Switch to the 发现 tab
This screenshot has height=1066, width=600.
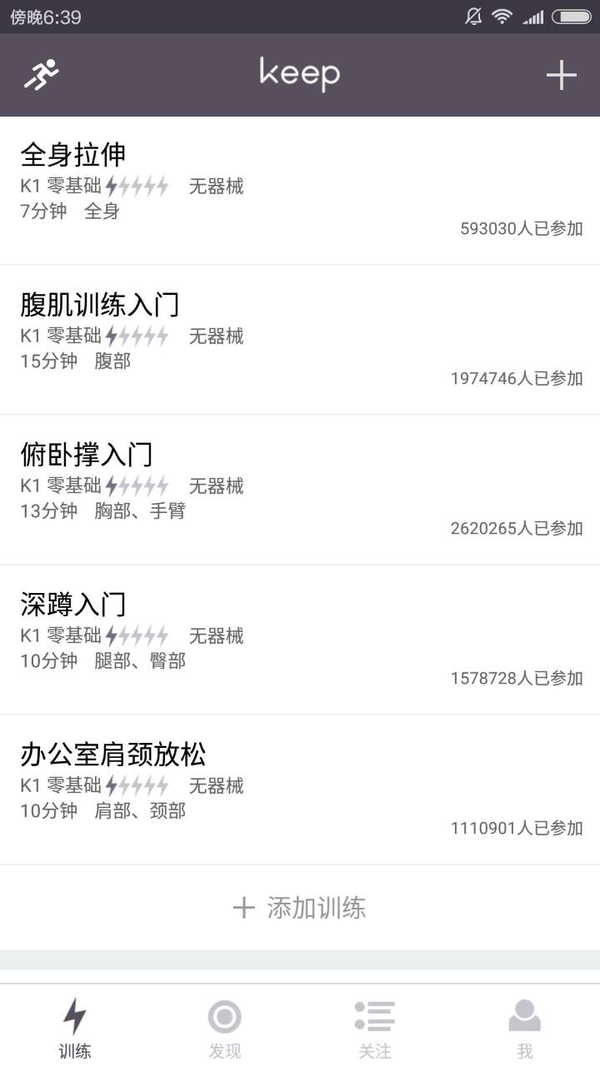(225, 1027)
